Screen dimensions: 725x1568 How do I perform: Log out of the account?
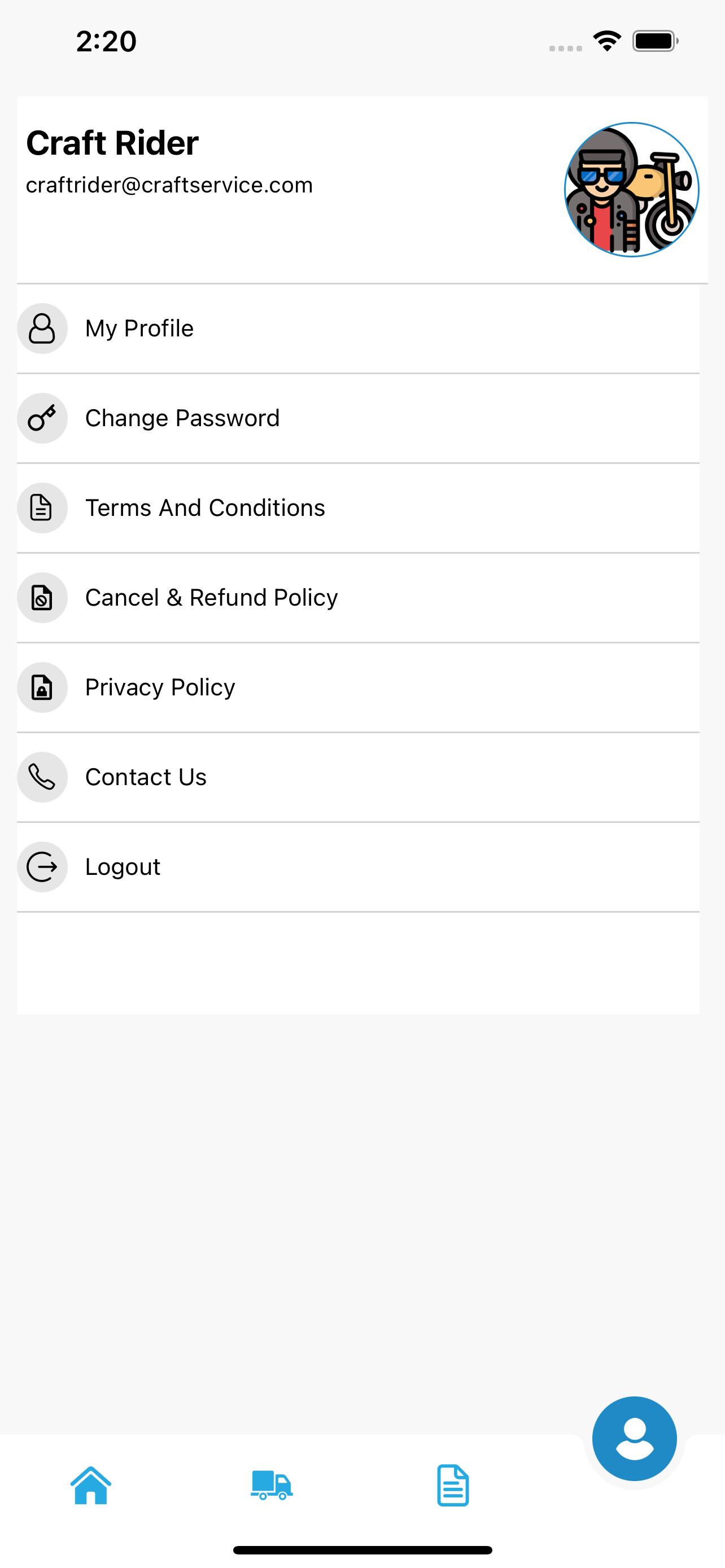tap(358, 867)
